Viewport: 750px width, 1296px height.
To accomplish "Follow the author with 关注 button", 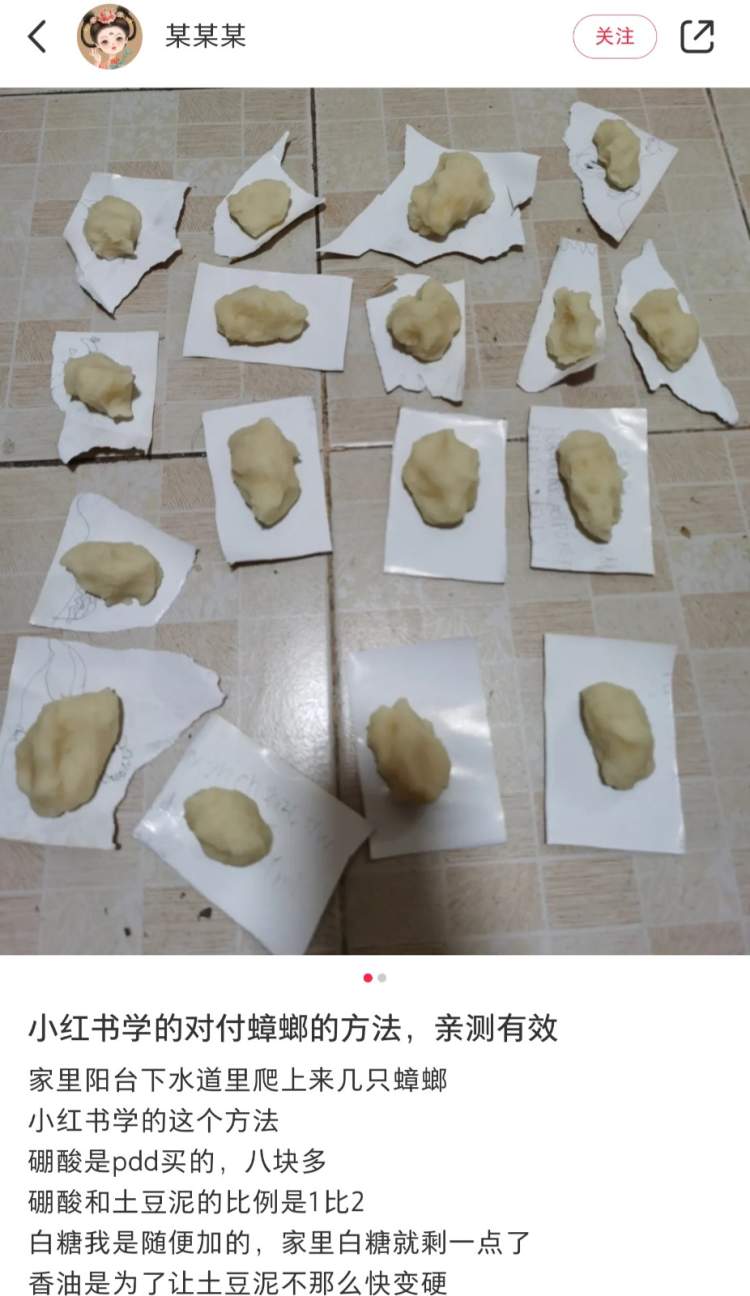I will coord(614,37).
